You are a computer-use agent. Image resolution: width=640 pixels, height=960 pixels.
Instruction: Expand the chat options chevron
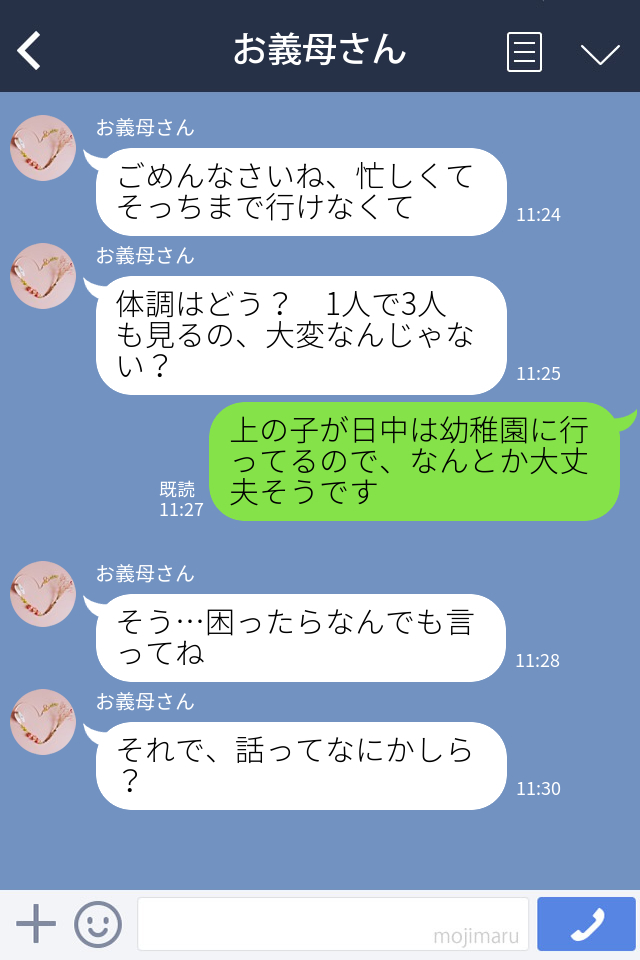click(600, 53)
